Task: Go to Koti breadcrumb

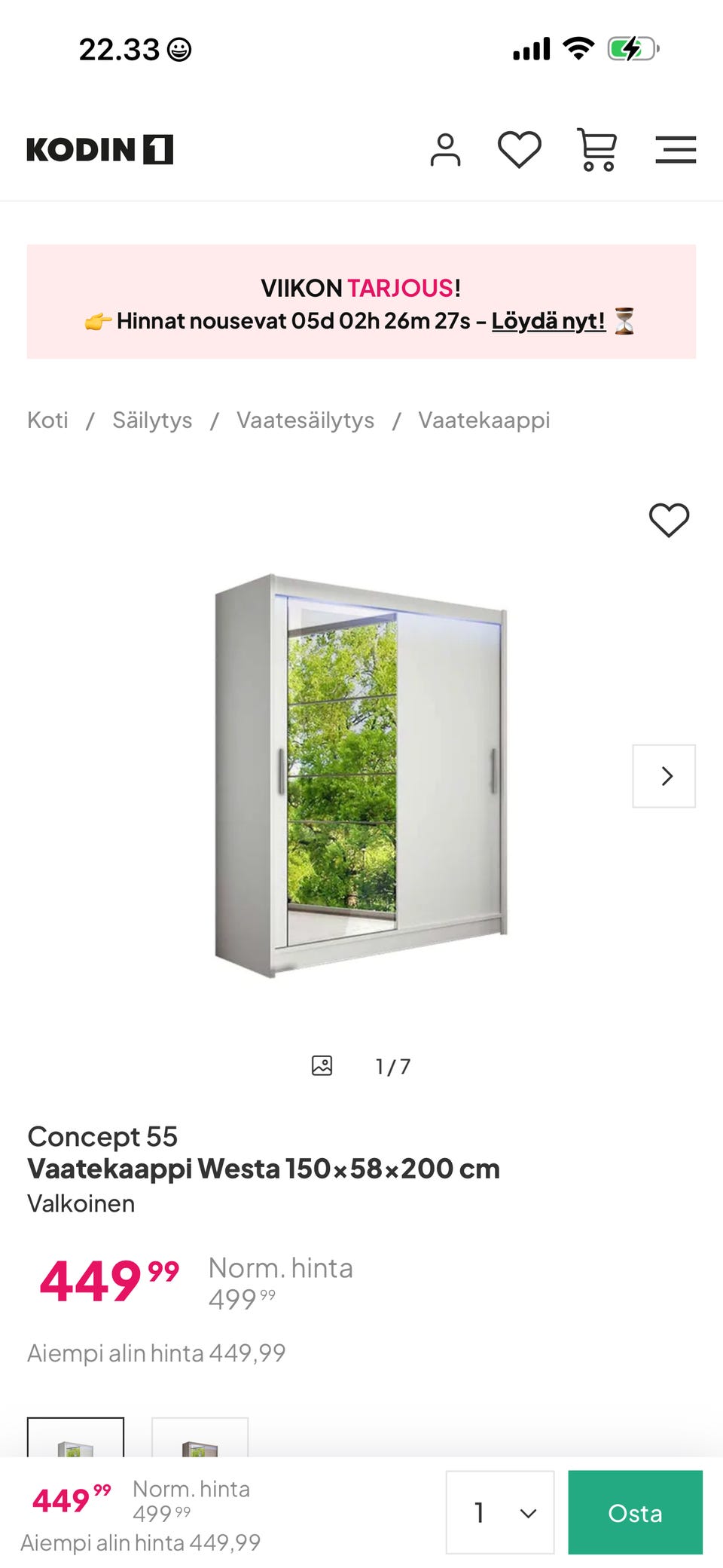Action: pos(47,420)
